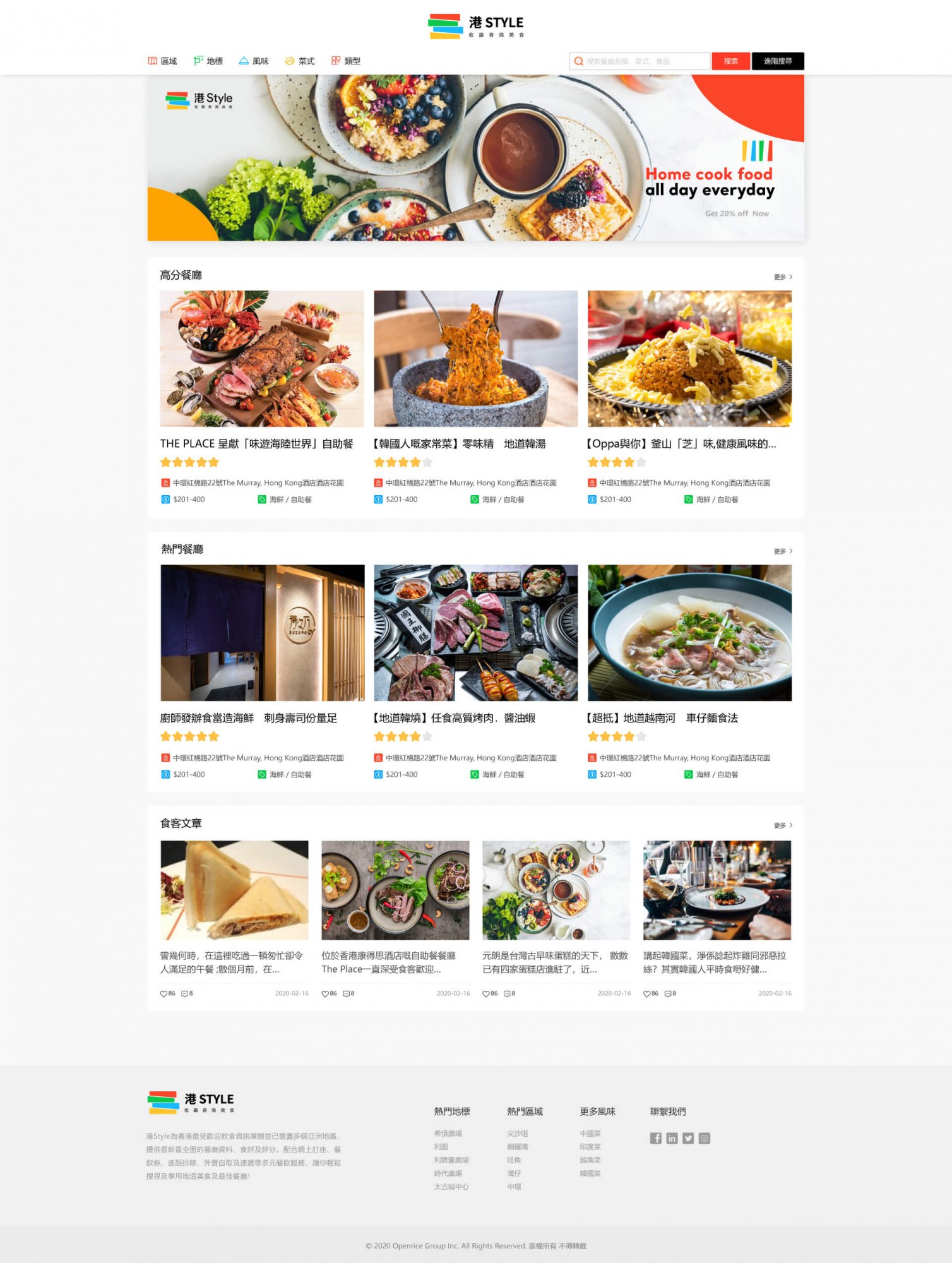
Task: Open the 菜式 menu
Action: 300,61
